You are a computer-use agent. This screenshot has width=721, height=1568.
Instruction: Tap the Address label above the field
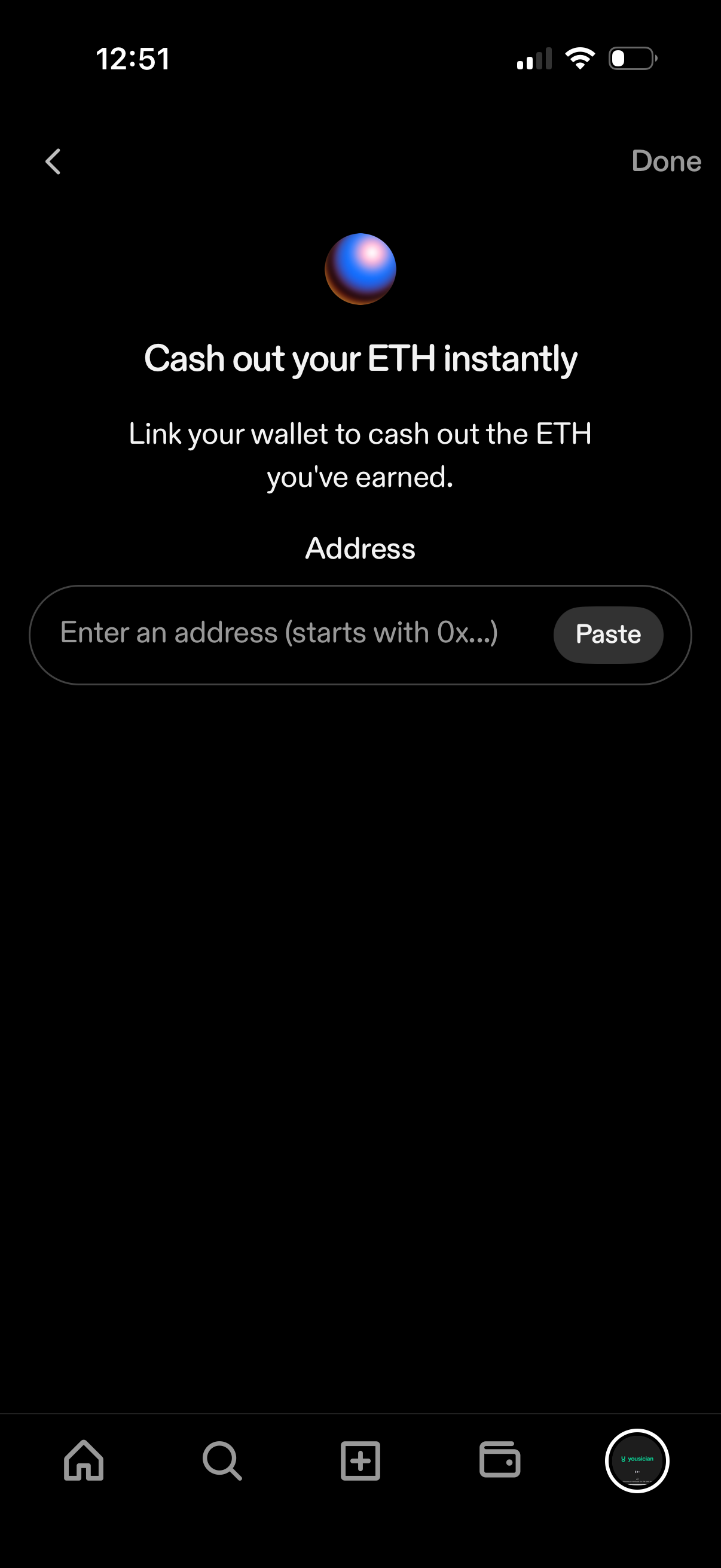pos(359,548)
